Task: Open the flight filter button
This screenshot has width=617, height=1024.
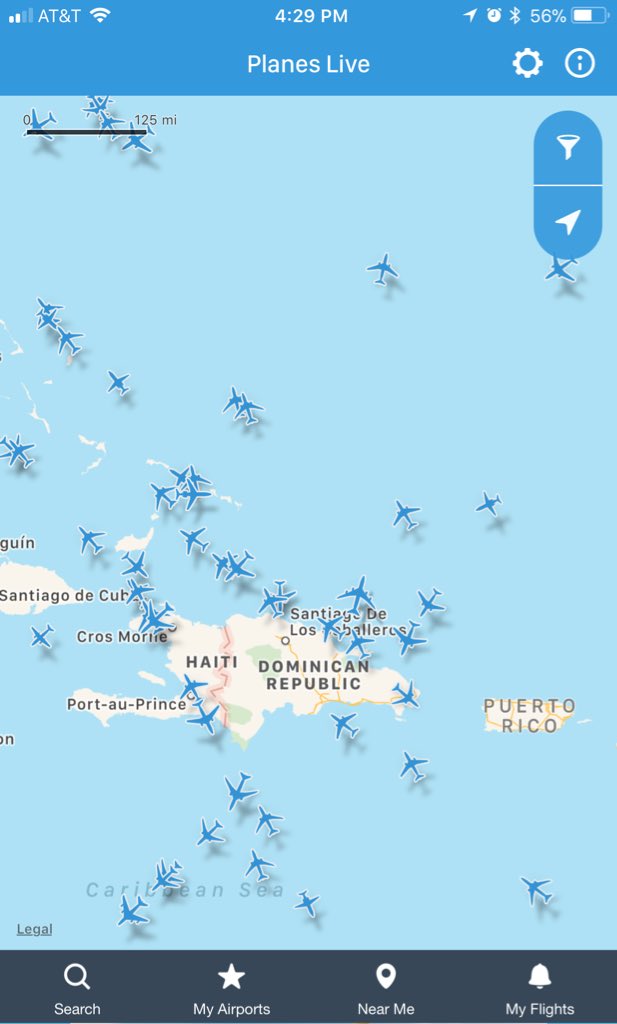Action: point(568,149)
